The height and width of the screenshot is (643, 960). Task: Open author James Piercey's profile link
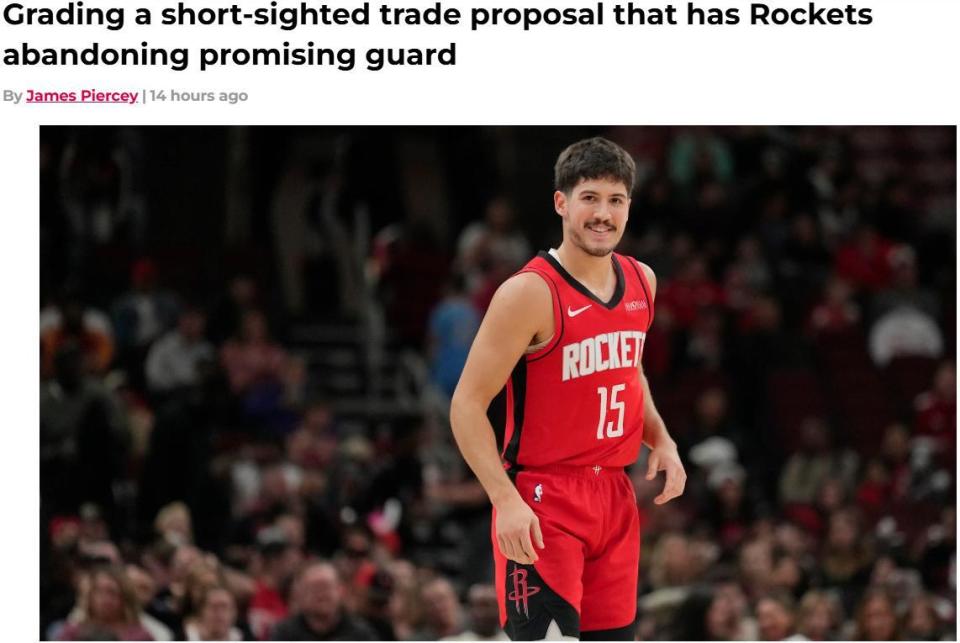point(82,96)
